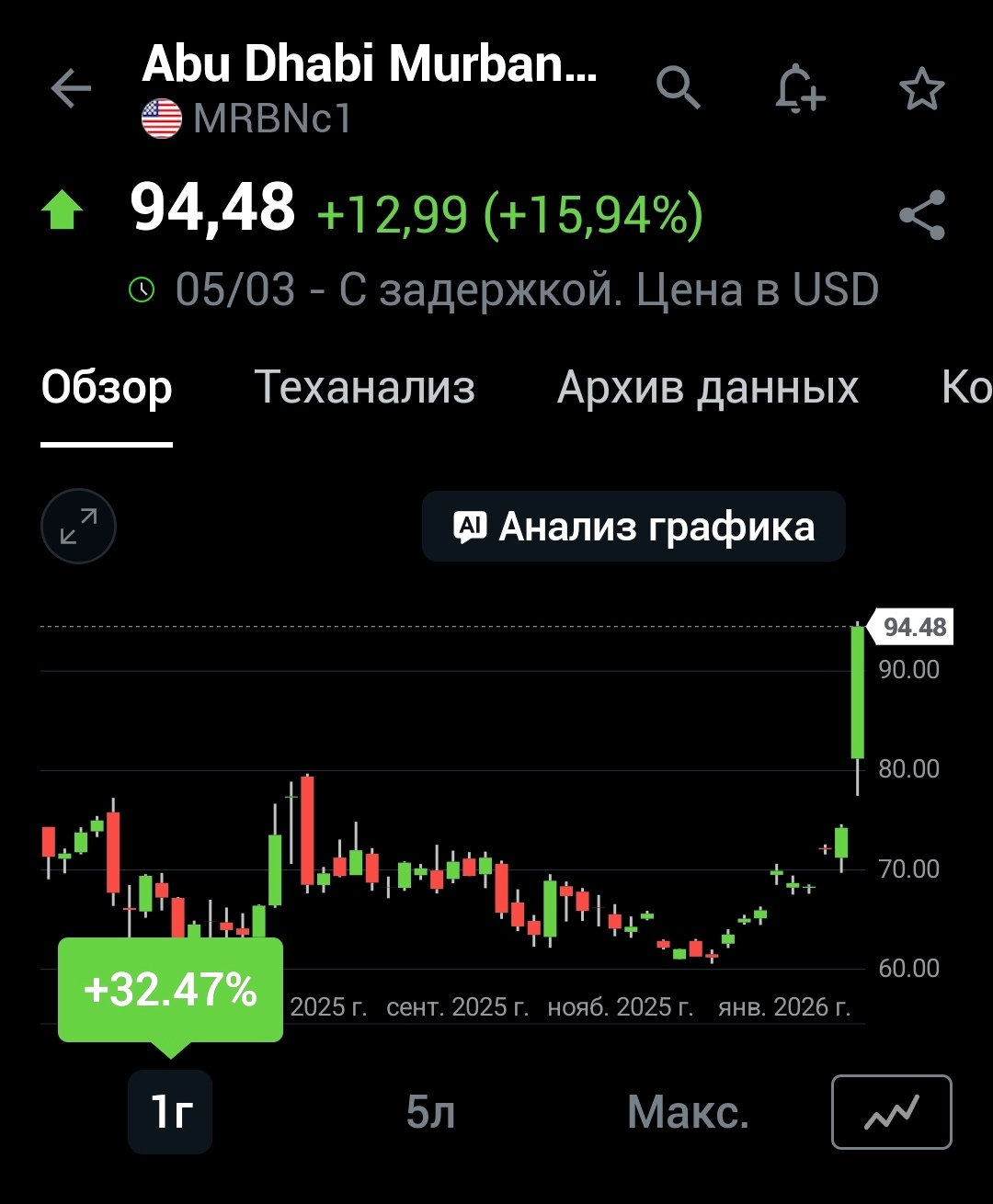Add a price alert with the bell
Screen dimensions: 993x1204
click(800, 89)
